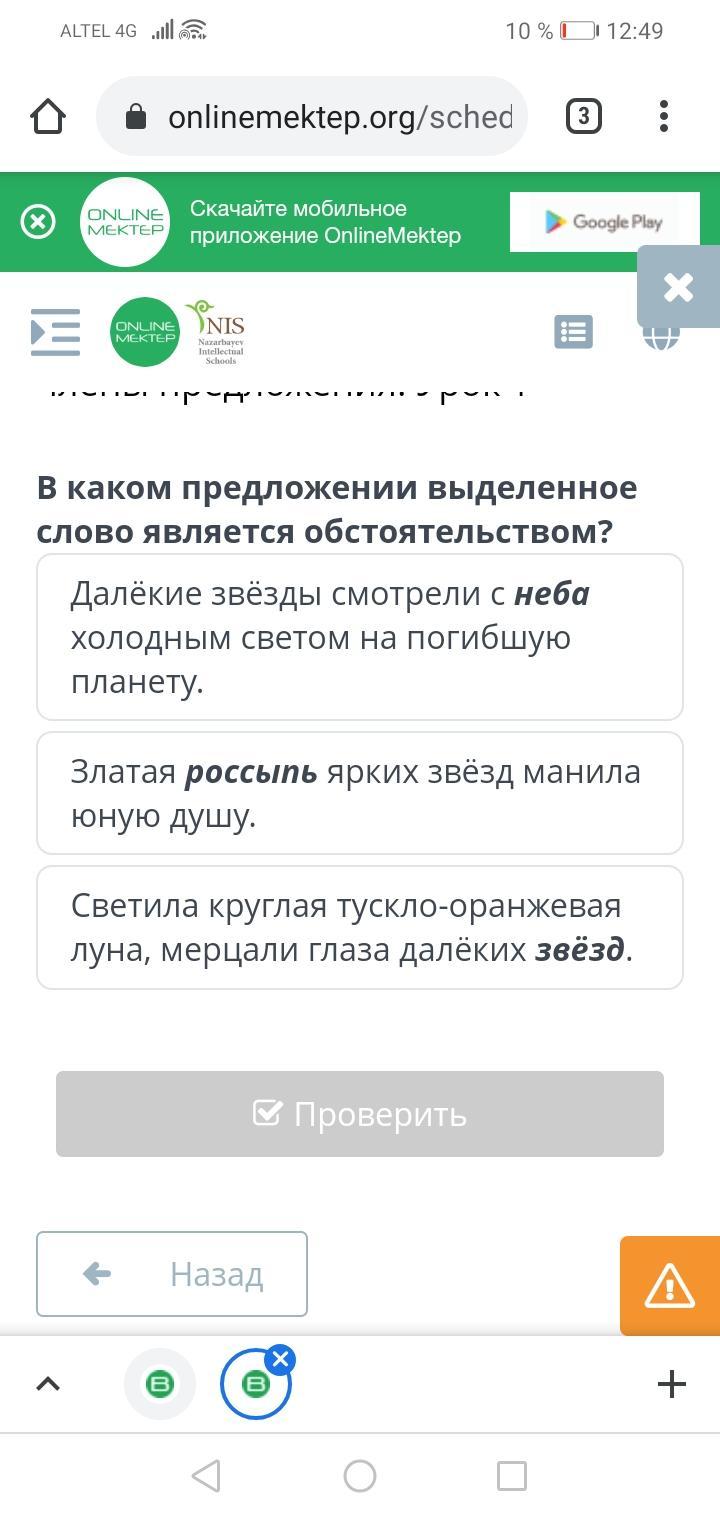The image size is (720, 1520).
Task: Open the lesson list icon
Action: click(573, 332)
